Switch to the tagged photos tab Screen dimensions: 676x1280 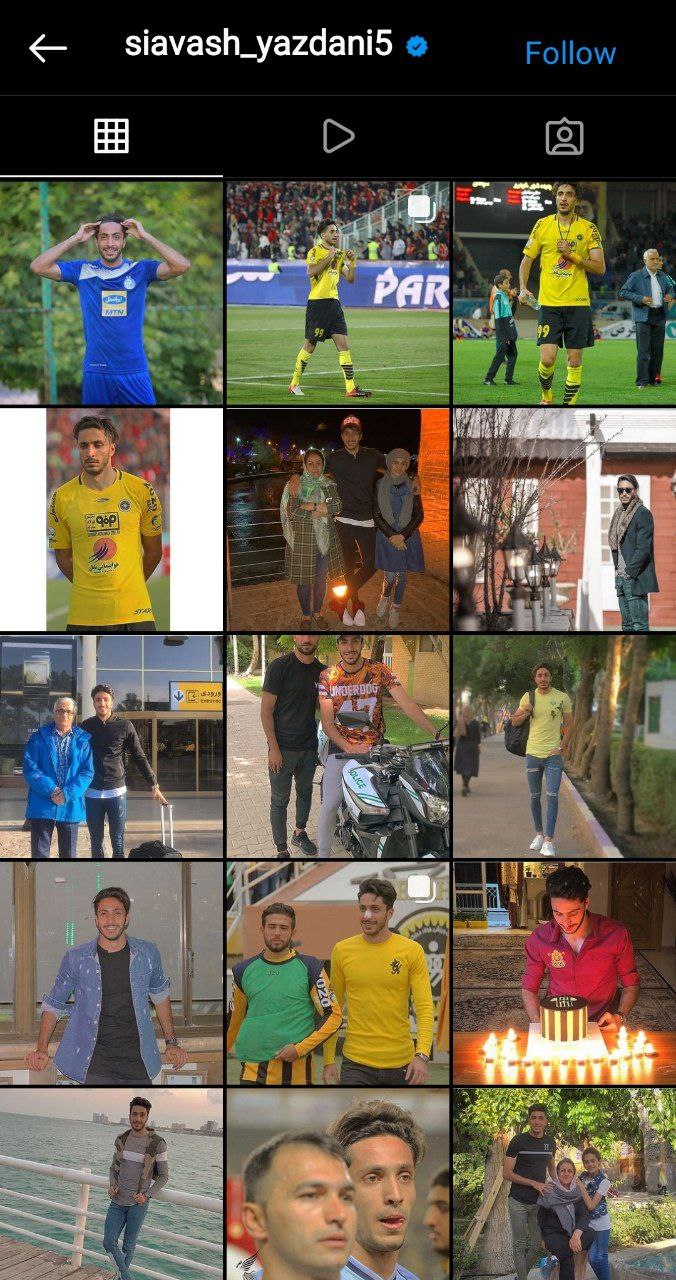(x=564, y=136)
